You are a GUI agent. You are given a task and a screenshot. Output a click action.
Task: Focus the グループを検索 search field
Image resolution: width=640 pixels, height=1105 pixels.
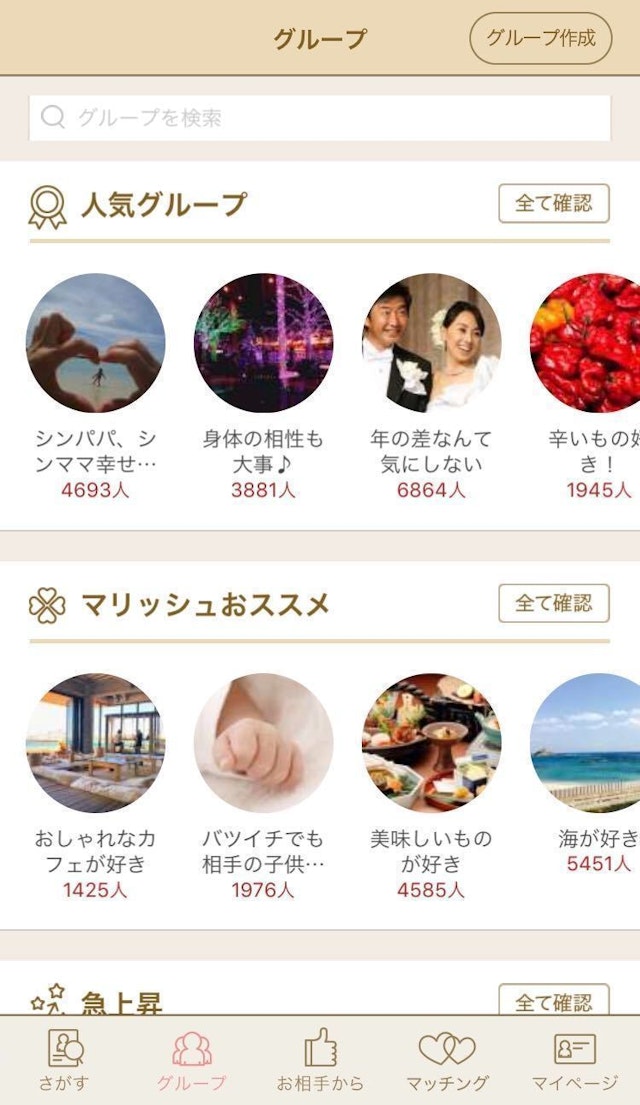[320, 118]
